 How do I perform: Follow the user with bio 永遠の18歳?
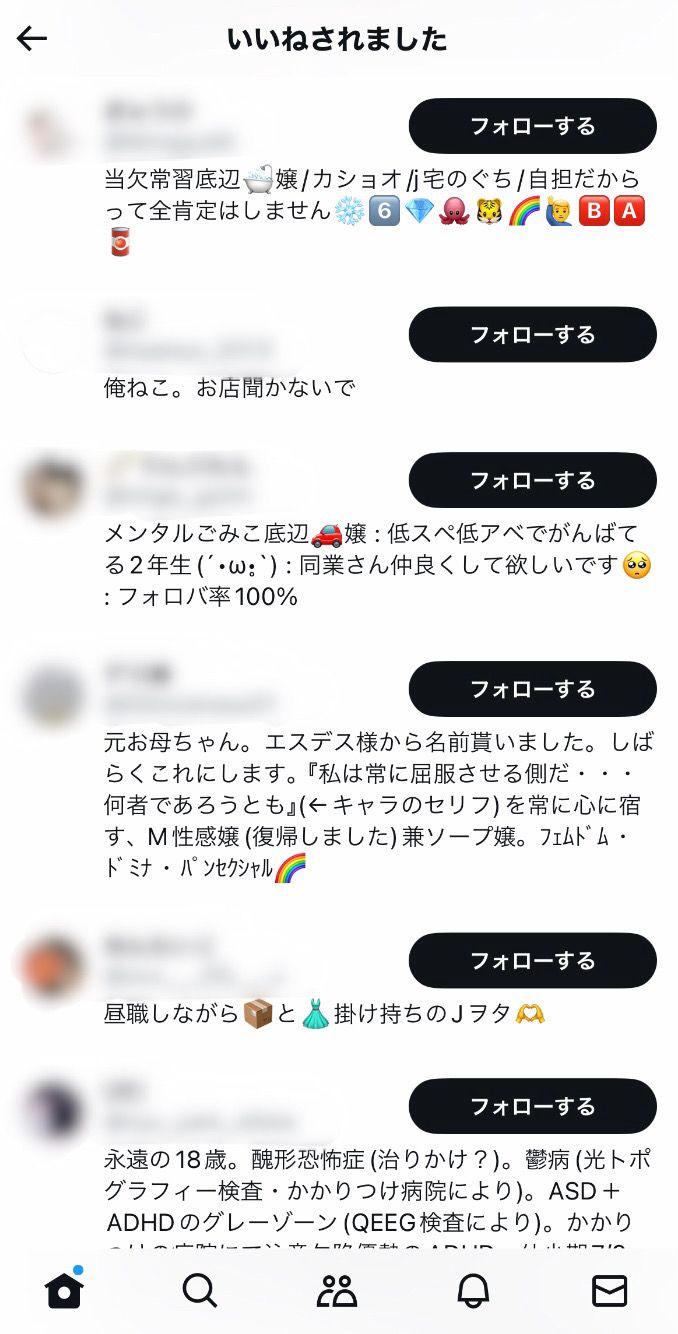pos(532,1106)
